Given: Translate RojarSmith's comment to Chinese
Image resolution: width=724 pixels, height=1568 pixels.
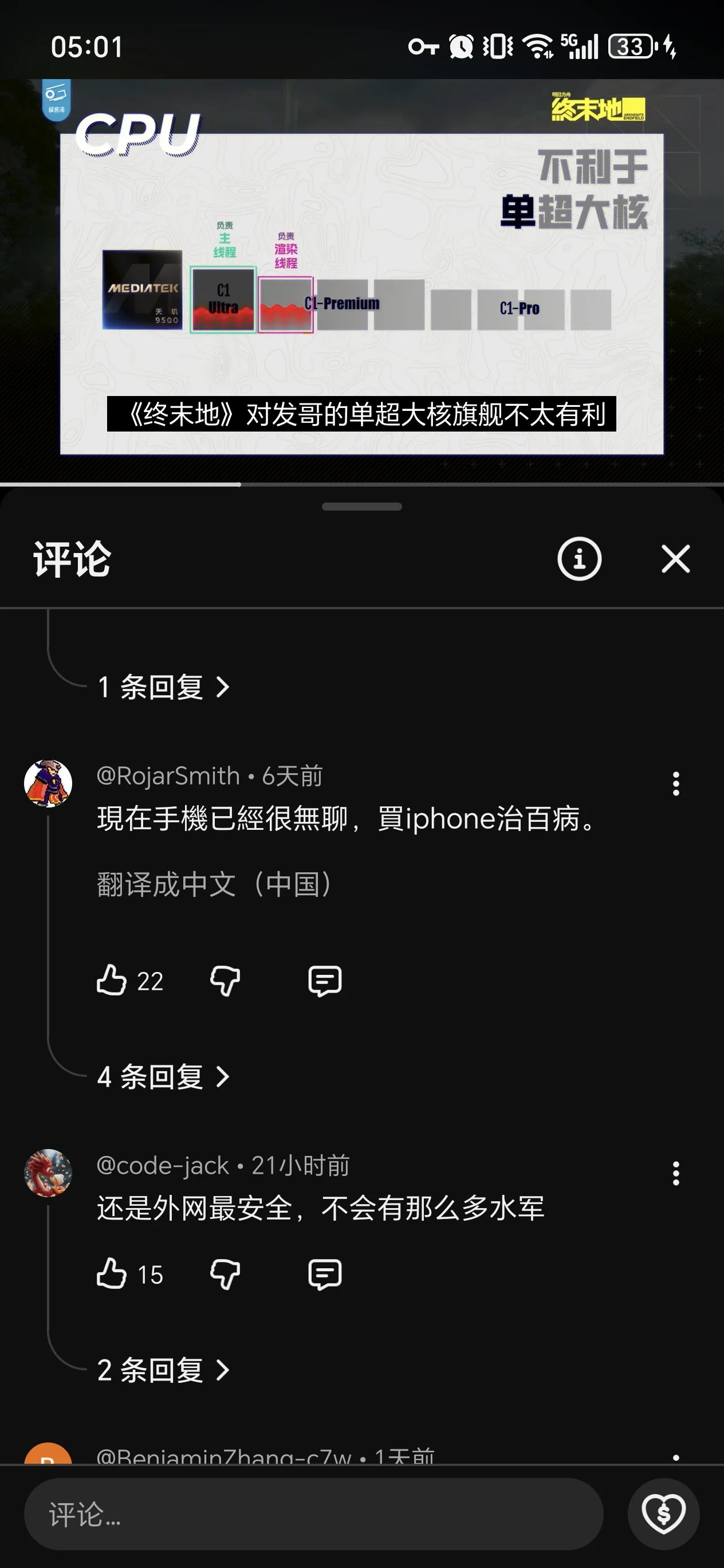Looking at the screenshot, I should point(214,884).
